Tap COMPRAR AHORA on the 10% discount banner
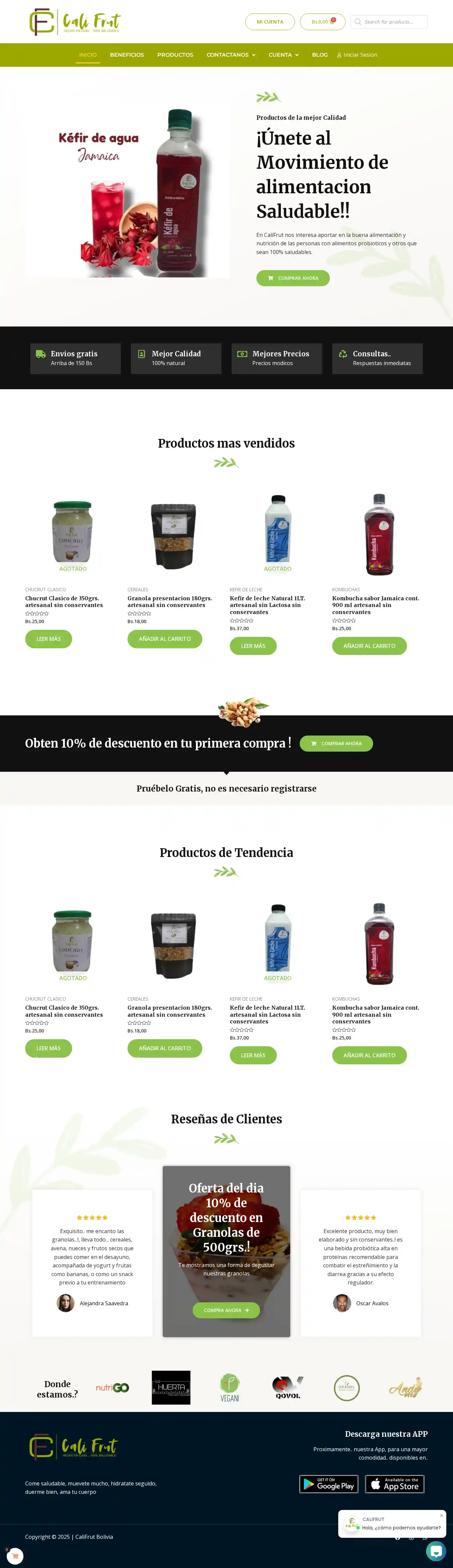 [x=336, y=743]
